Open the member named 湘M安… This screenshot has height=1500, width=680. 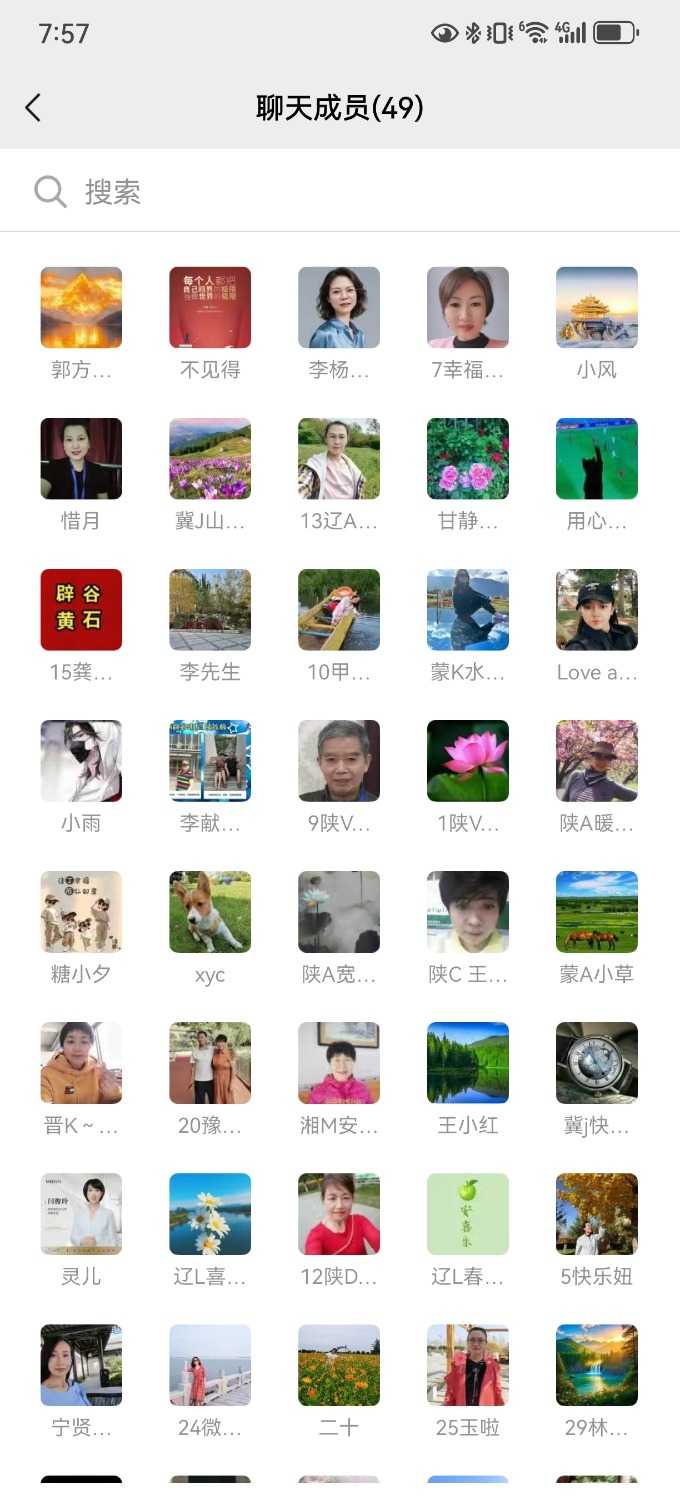[x=339, y=1063]
